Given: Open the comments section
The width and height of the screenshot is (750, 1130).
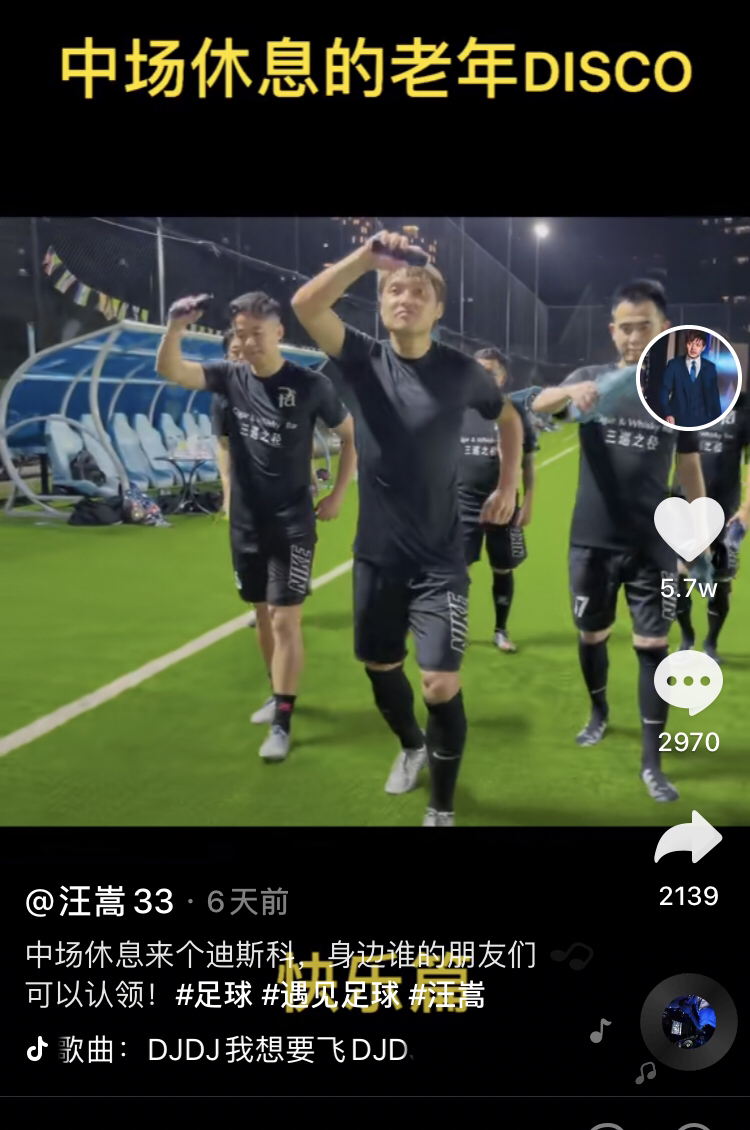Looking at the screenshot, I should coord(688,682).
